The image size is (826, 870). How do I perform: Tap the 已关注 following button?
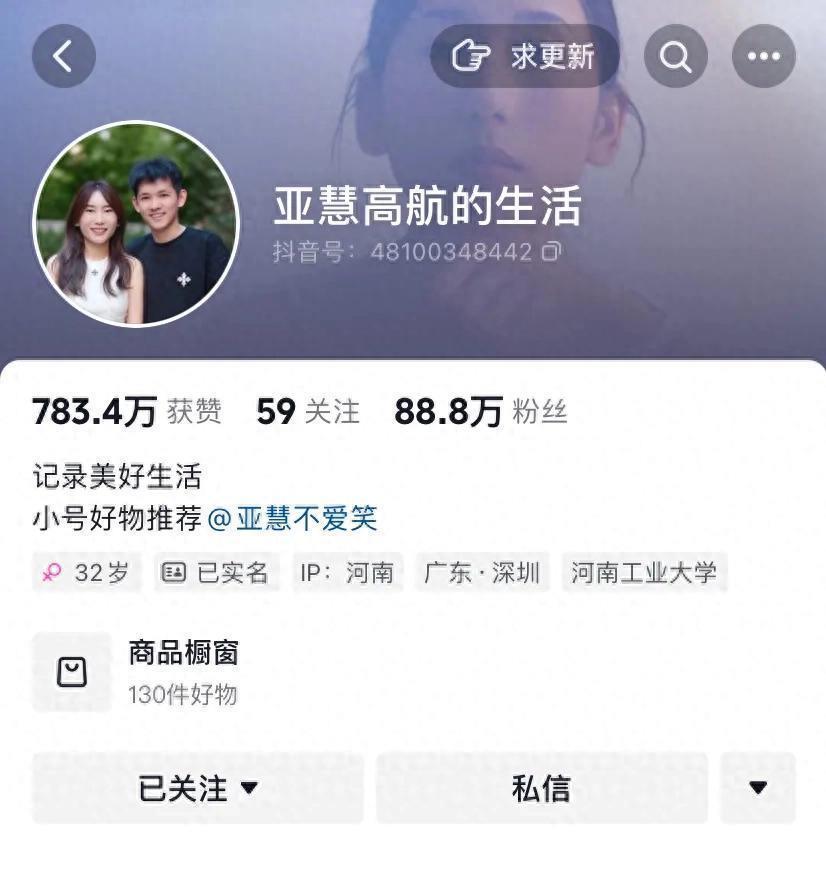pyautogui.click(x=198, y=788)
